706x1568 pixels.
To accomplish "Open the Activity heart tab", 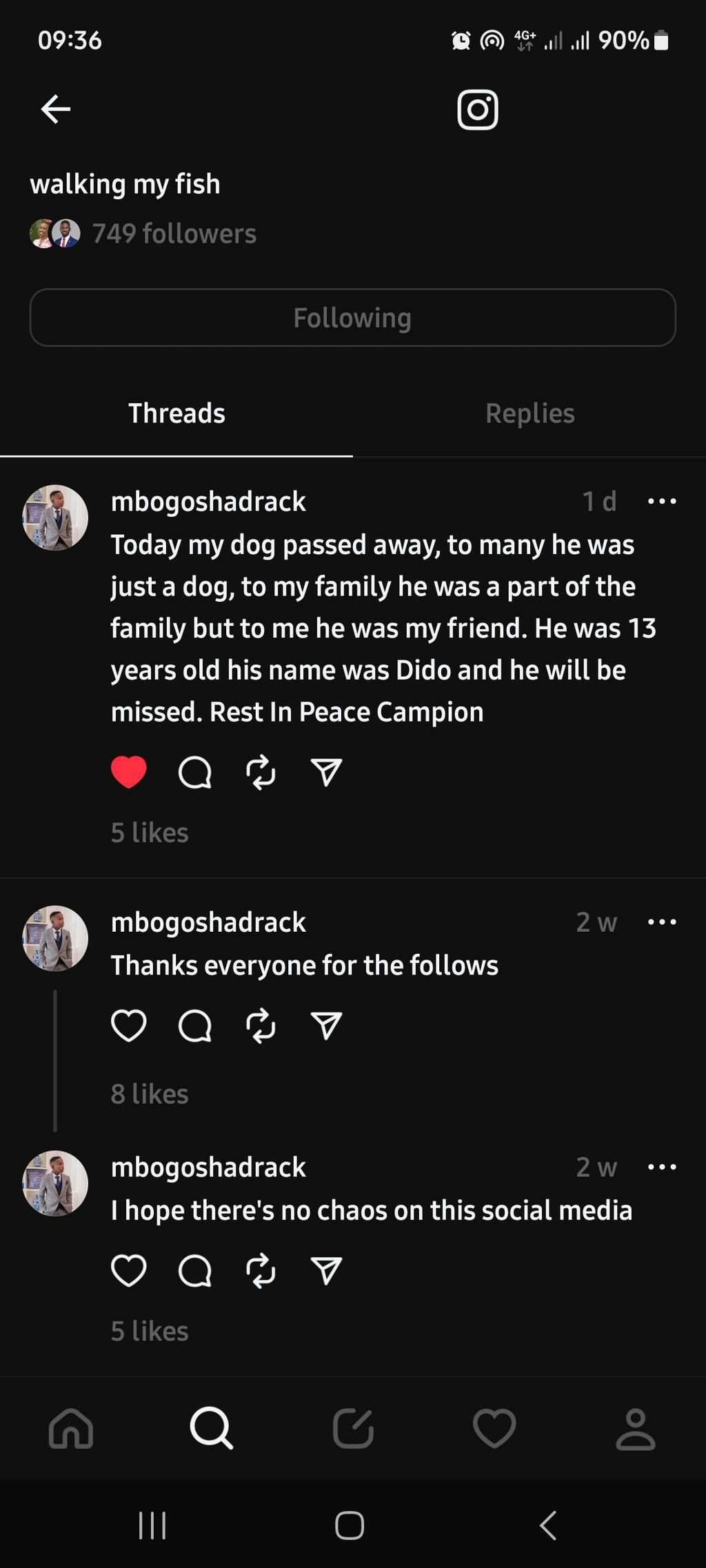I will 494,1428.
